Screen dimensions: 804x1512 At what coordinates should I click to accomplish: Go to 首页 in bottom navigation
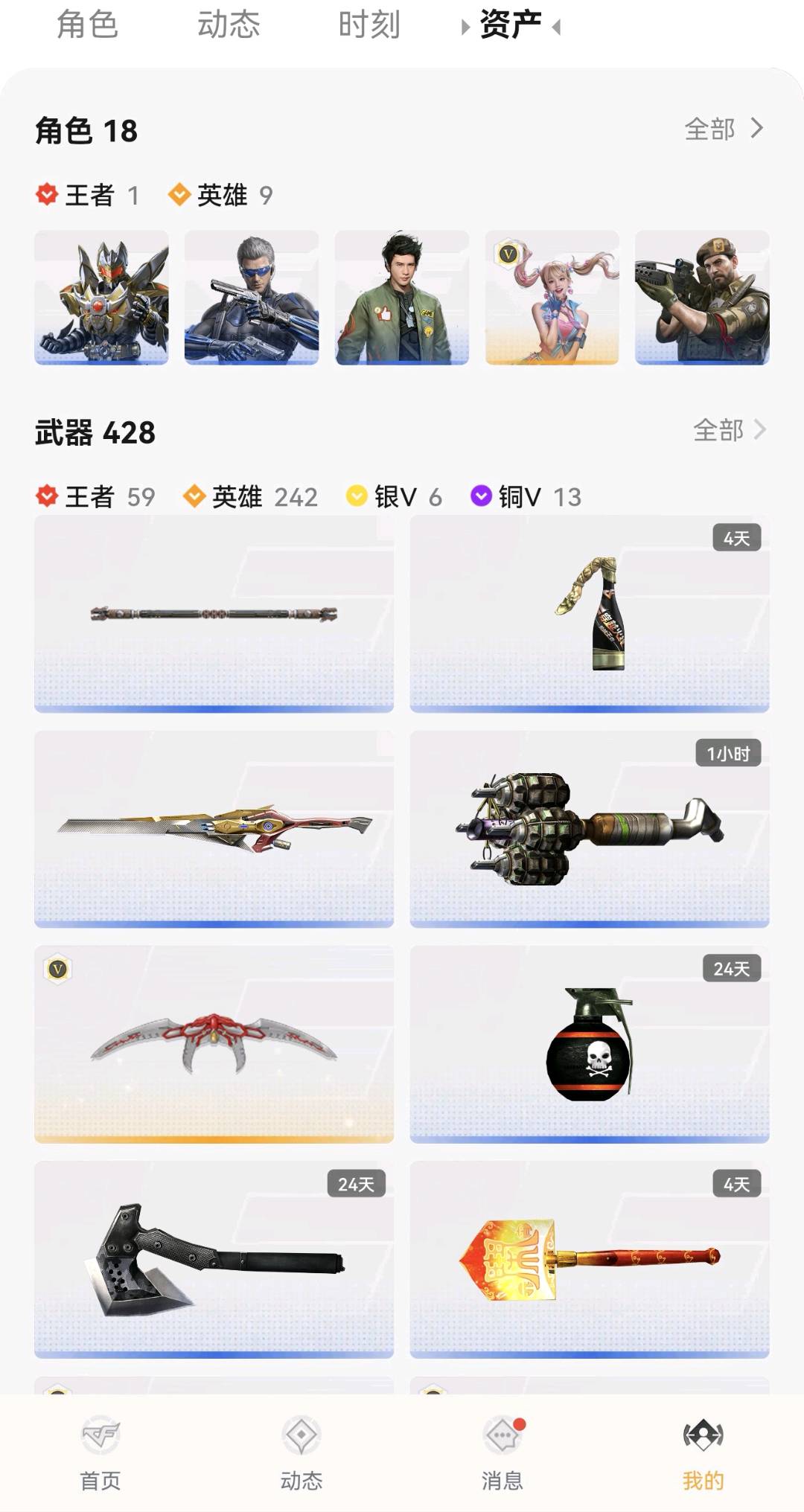pyautogui.click(x=100, y=1452)
